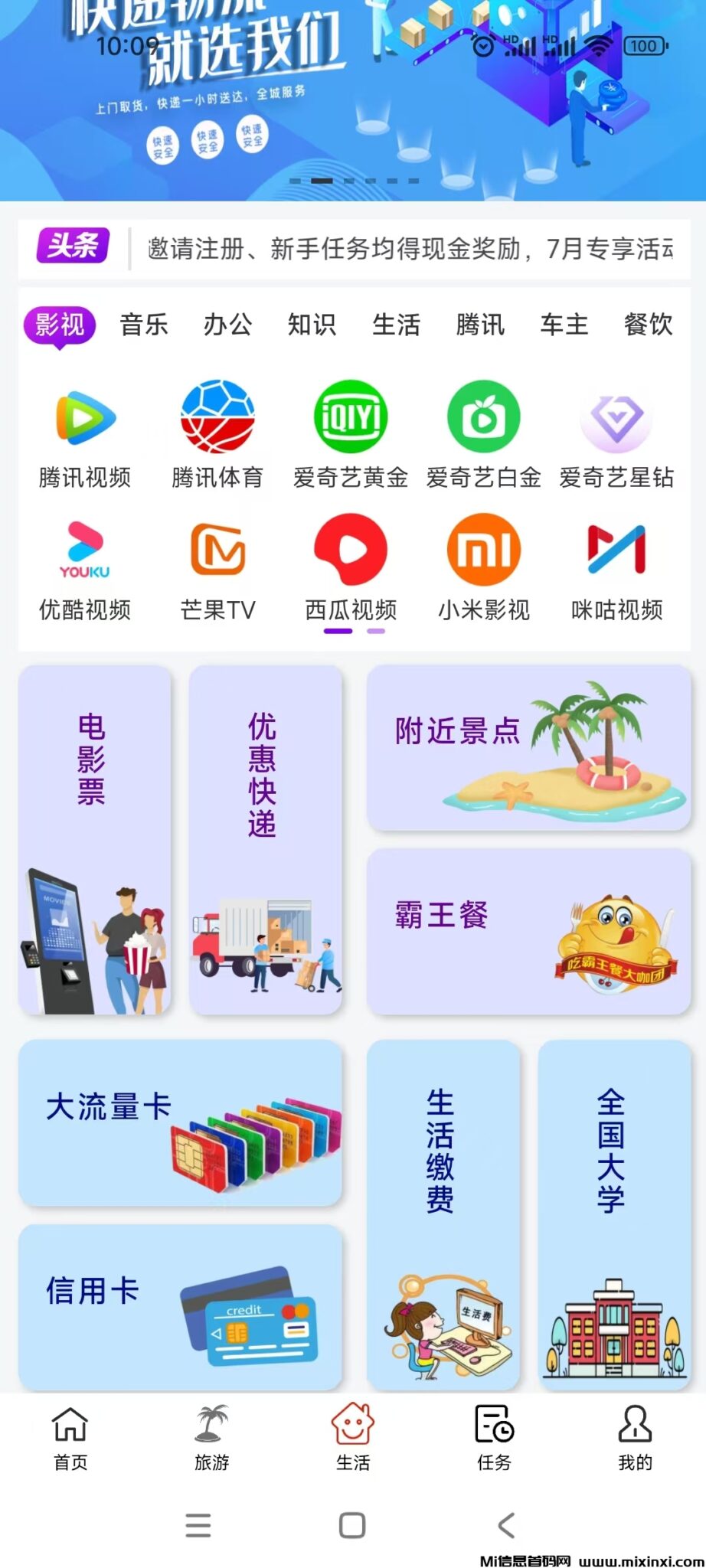The height and width of the screenshot is (1568, 706).
Task: Open the 电影票 card
Action: 94,839
